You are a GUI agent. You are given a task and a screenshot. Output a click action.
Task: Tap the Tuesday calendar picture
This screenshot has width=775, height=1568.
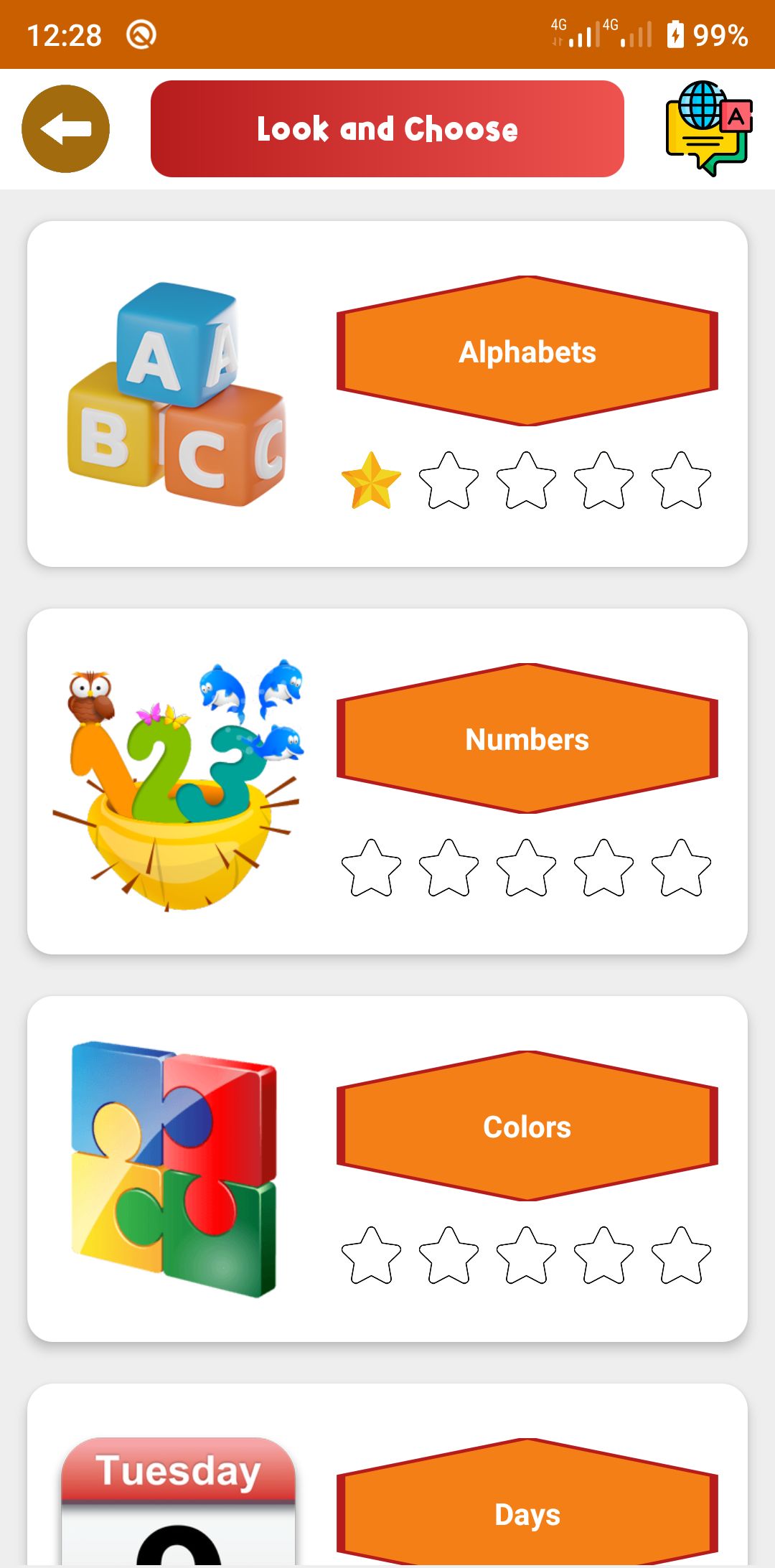[178, 1502]
